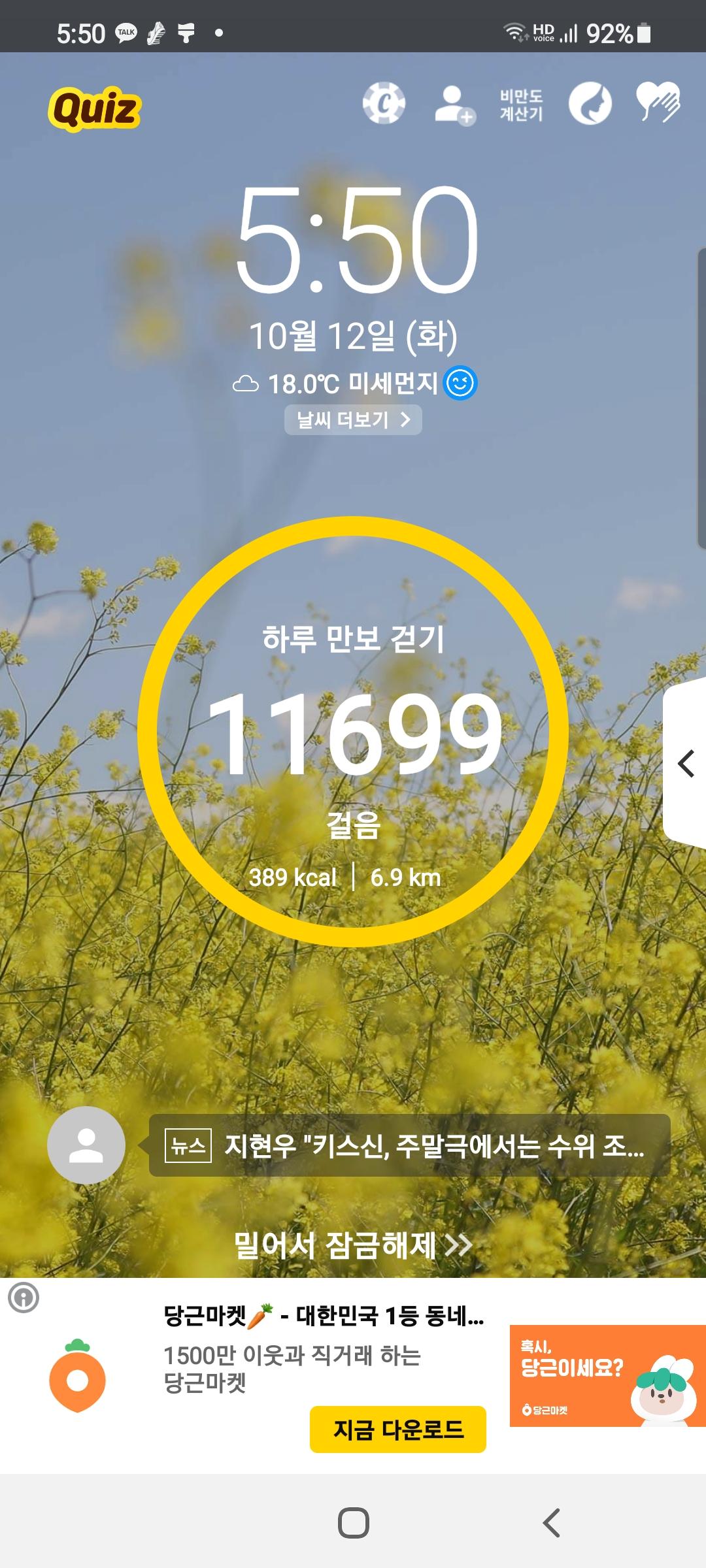Tap 날씨 더보기 for more weather

pos(353,419)
